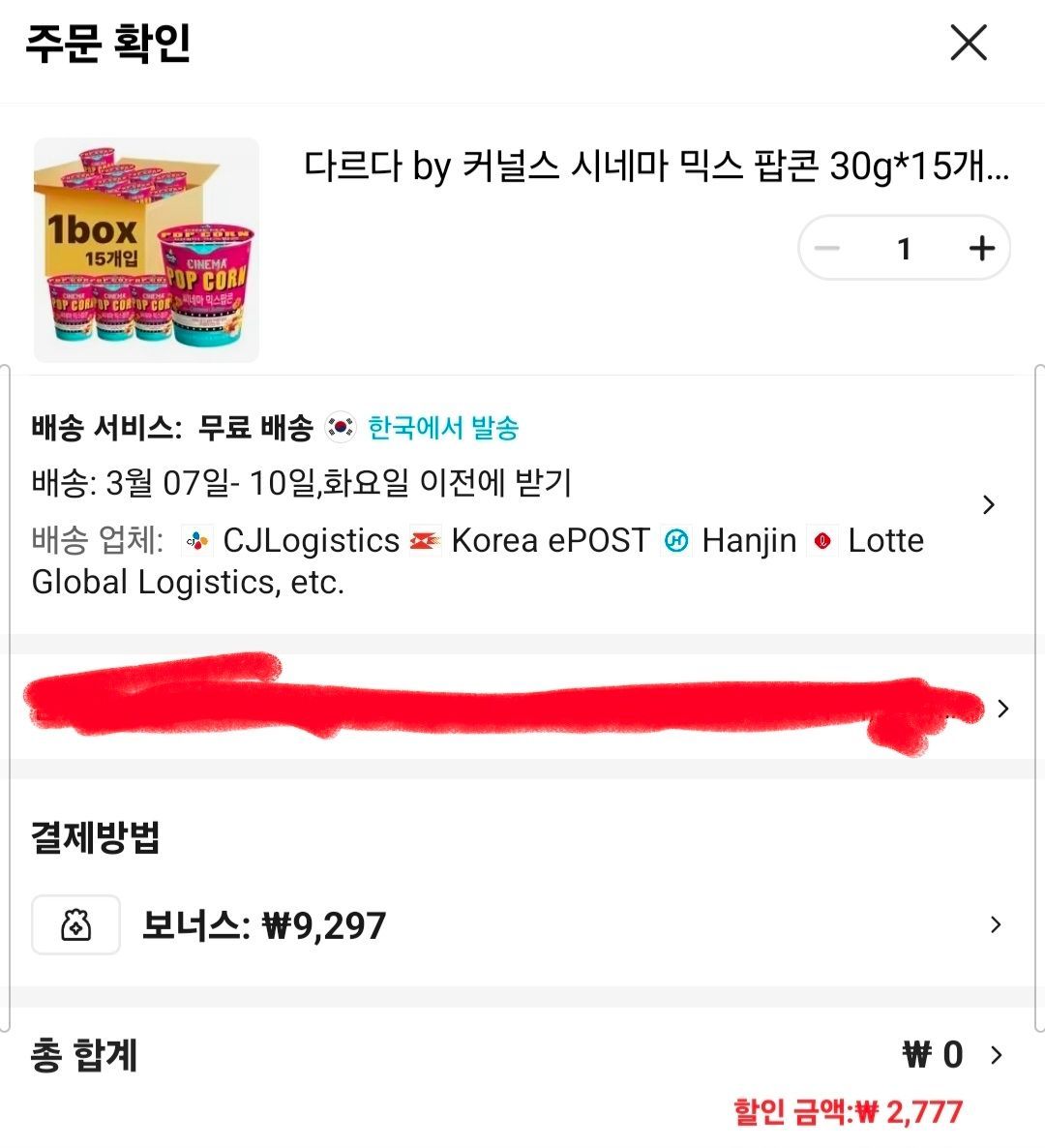Close the 주문 확인 order confirmation sheet
This screenshot has height=1148, width=1045.
pos(968,44)
